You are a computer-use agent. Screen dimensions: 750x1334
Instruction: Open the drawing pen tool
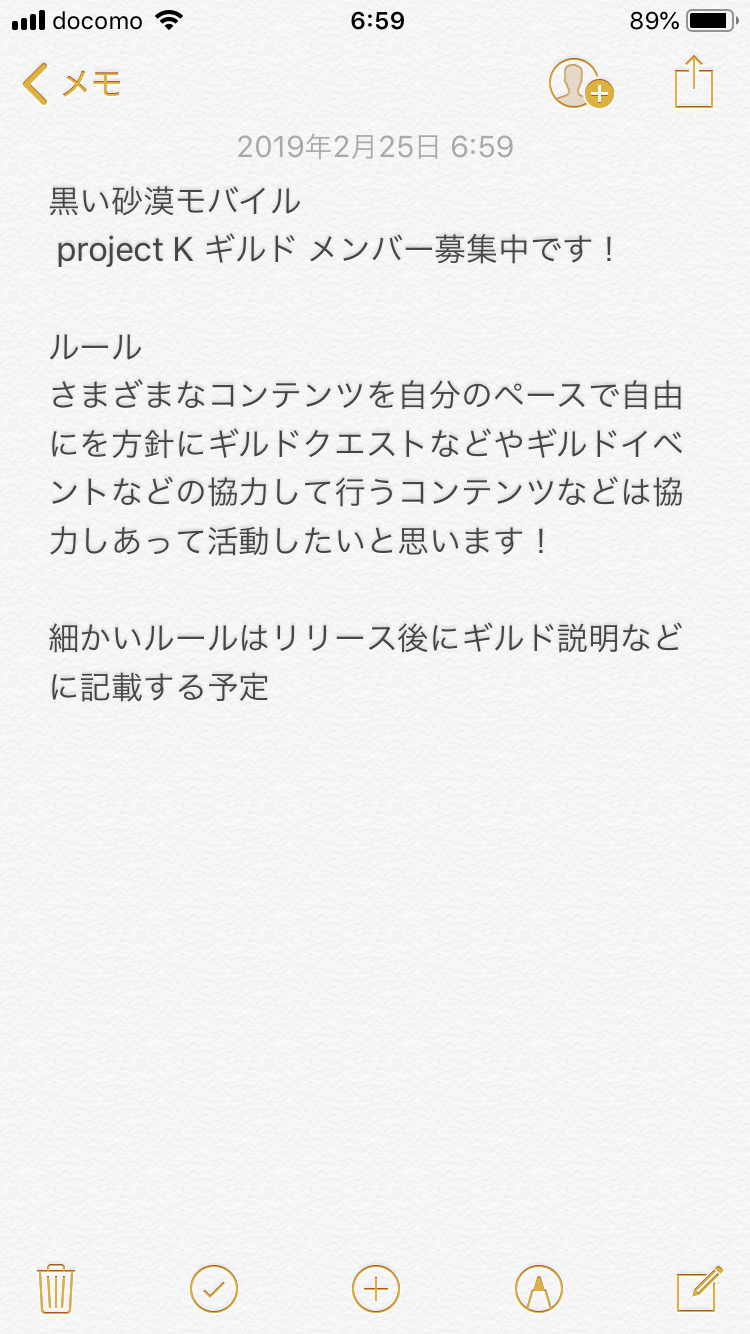[x=539, y=1288]
